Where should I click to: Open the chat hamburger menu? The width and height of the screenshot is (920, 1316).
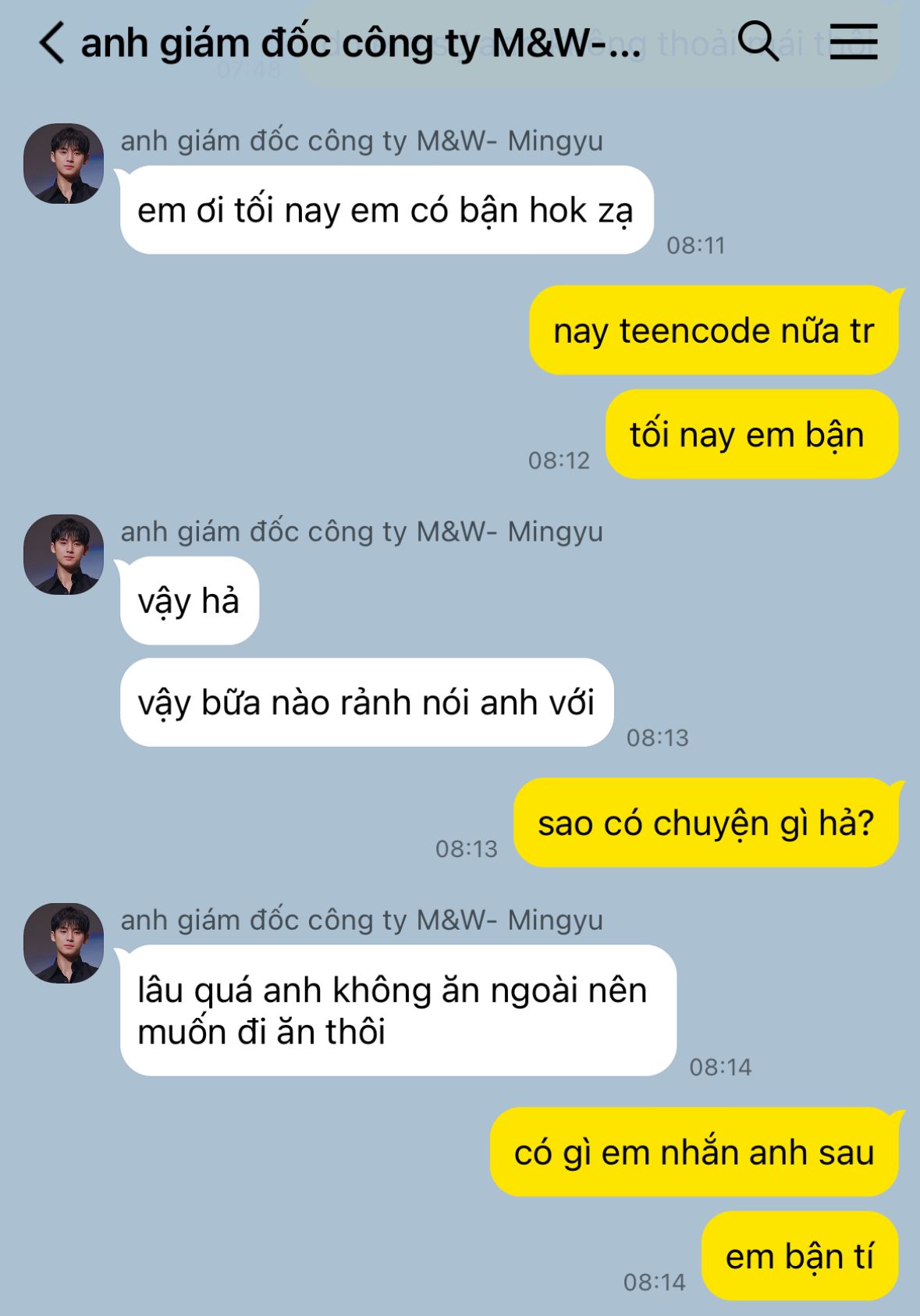853,41
